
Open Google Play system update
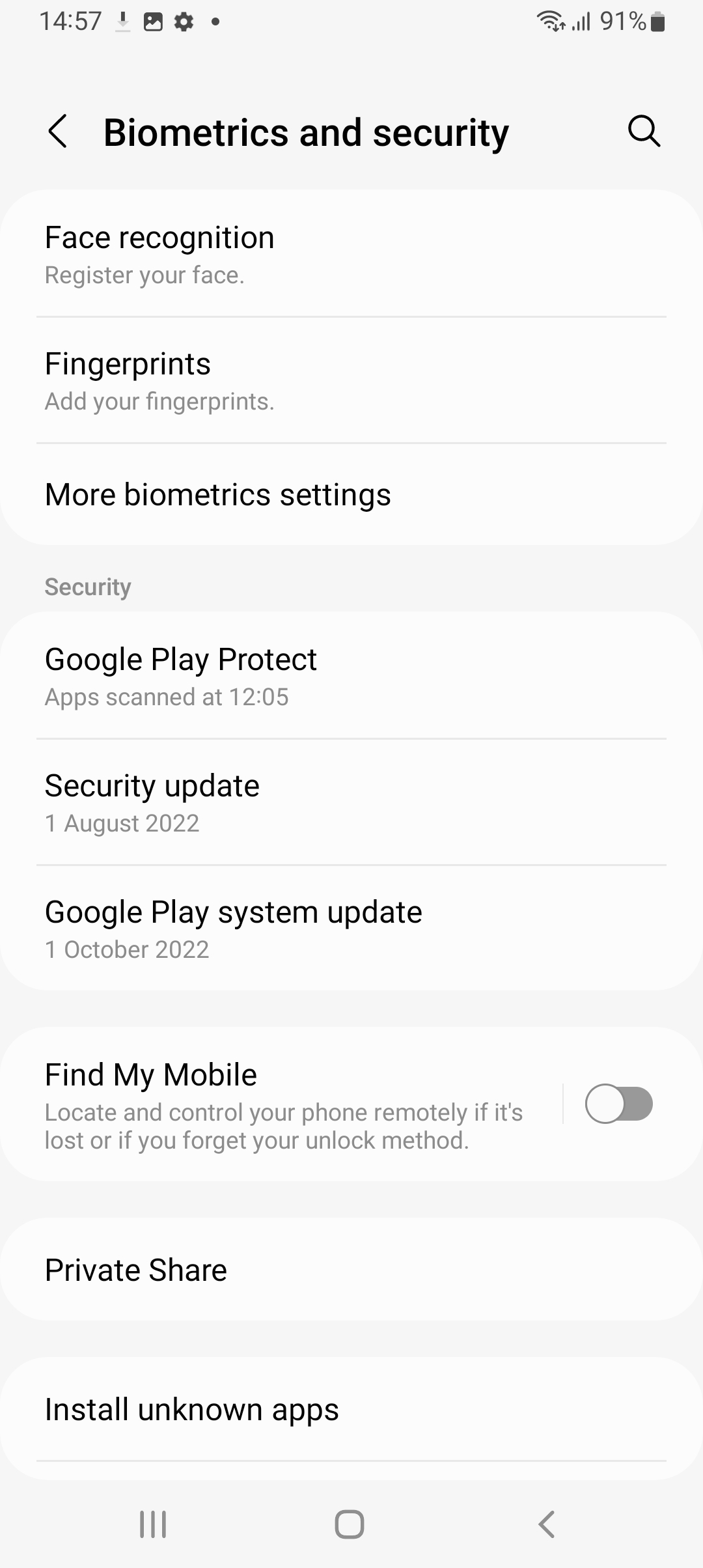[x=351, y=929]
